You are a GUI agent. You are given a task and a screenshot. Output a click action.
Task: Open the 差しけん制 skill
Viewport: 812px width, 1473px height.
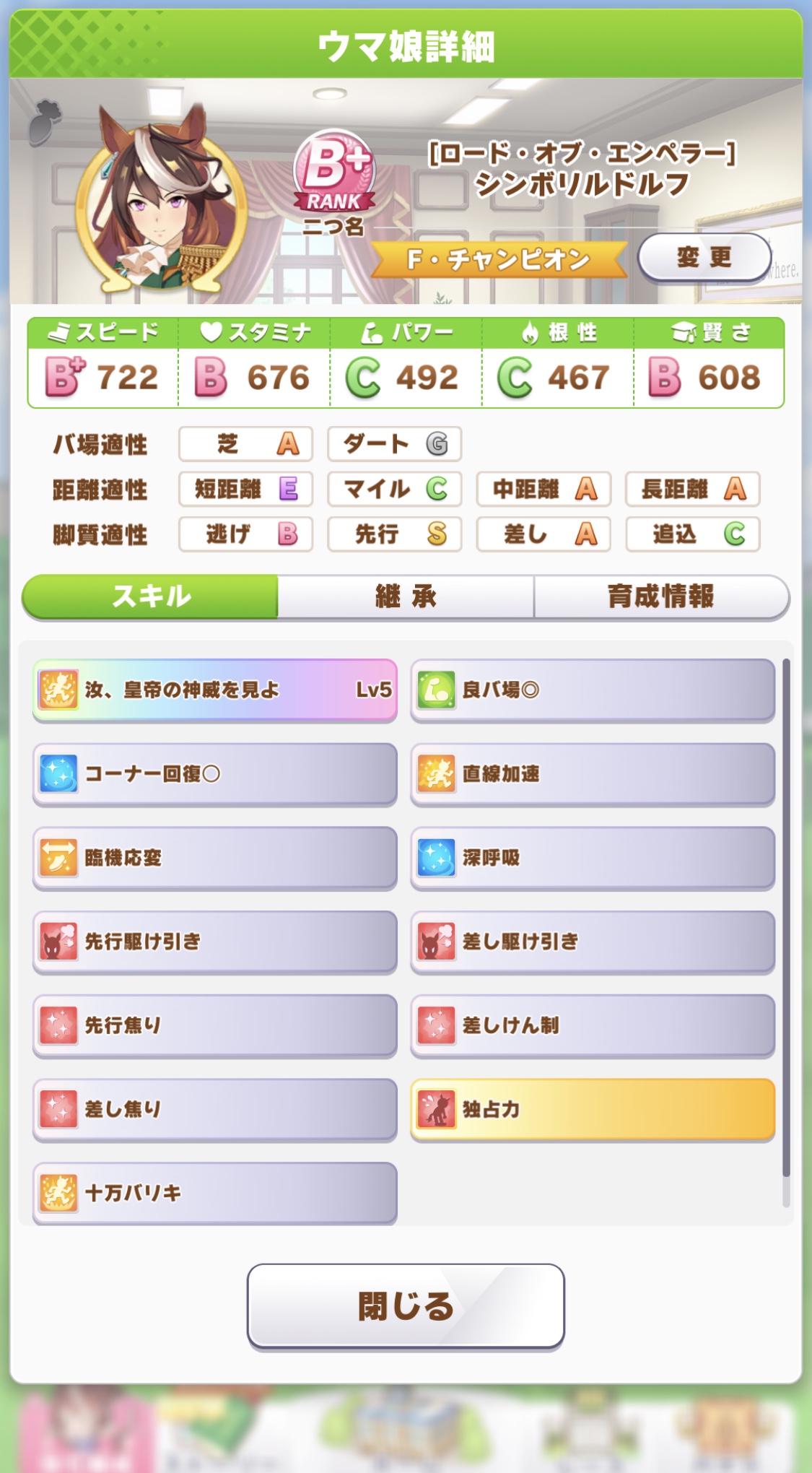593,1025
